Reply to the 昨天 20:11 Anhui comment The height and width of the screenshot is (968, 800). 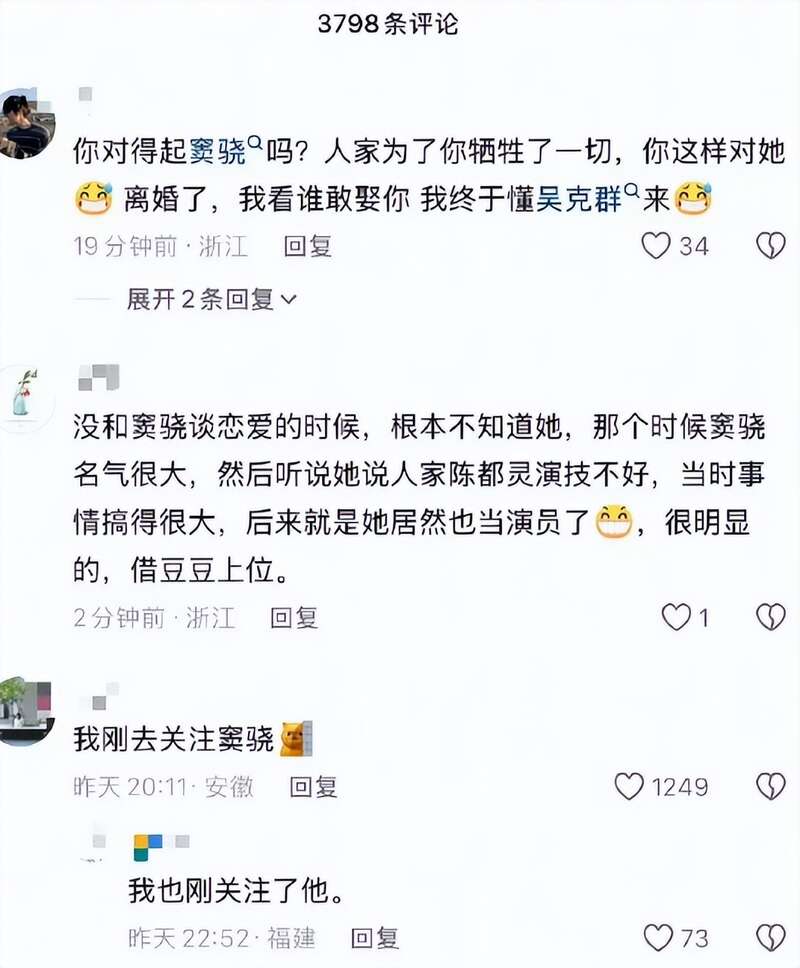(x=313, y=788)
